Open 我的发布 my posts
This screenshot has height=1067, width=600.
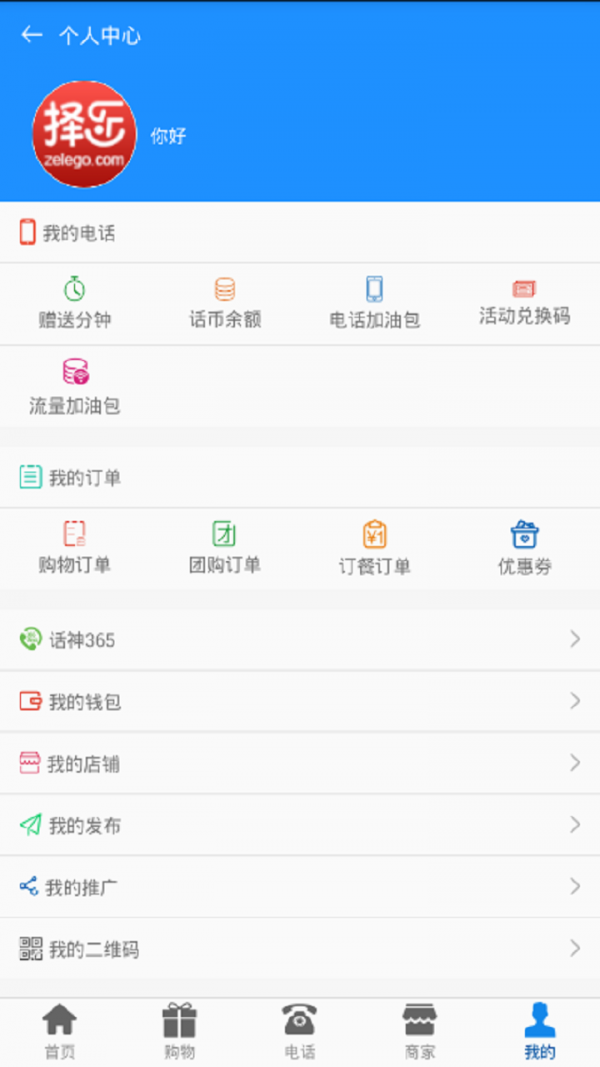300,825
